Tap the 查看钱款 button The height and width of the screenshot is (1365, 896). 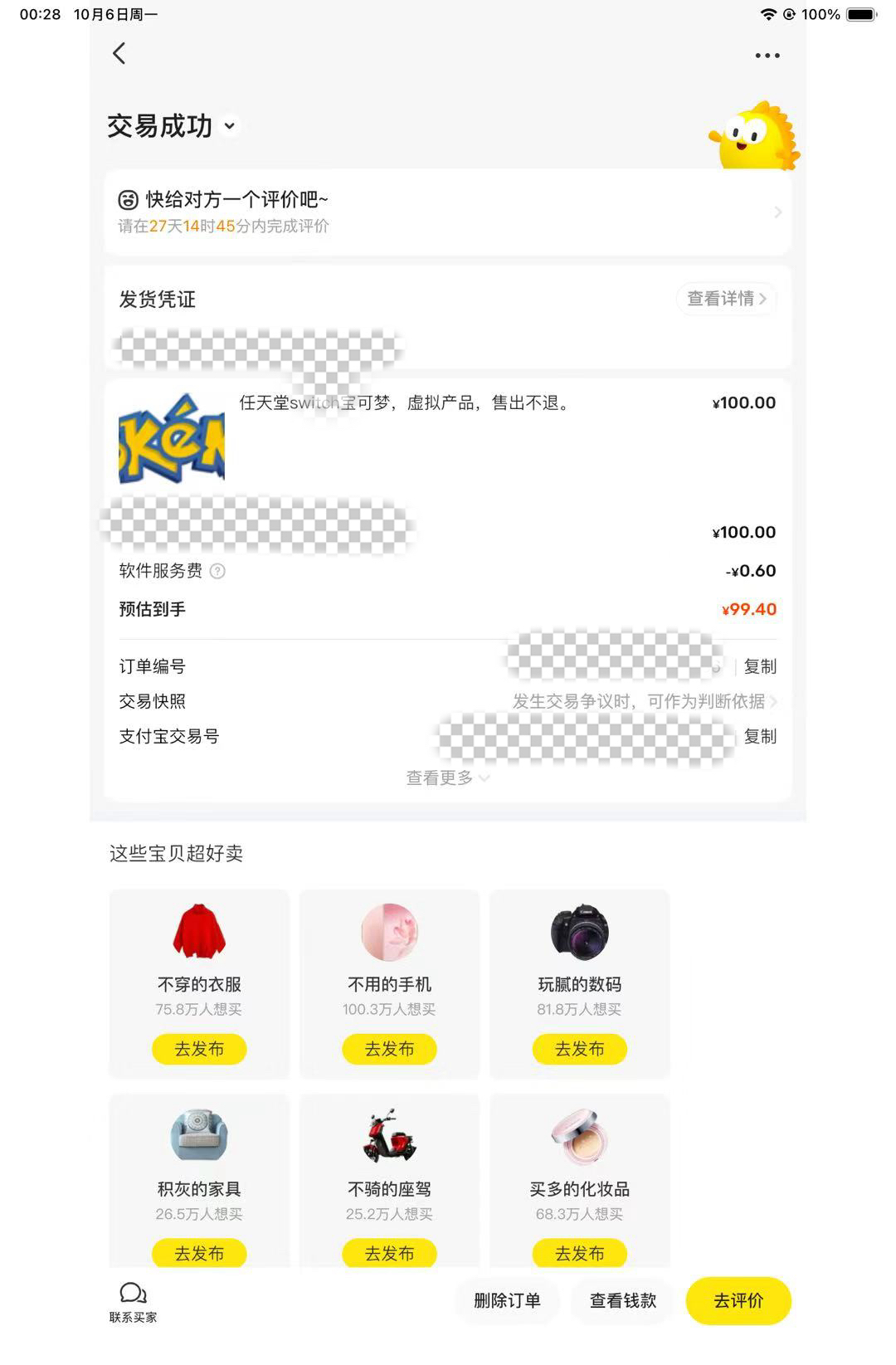click(x=621, y=1300)
